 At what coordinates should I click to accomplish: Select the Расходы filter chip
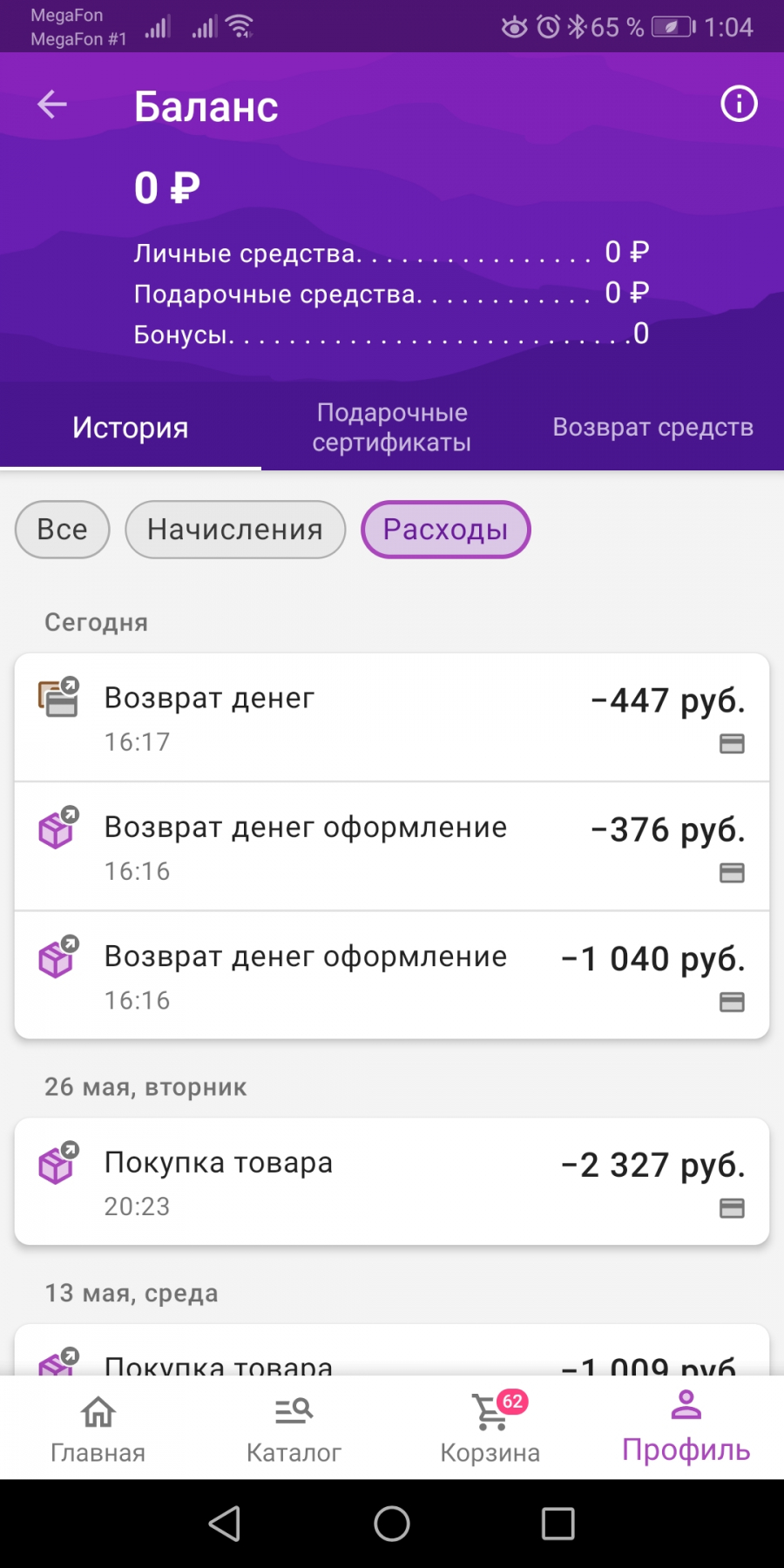tap(446, 530)
